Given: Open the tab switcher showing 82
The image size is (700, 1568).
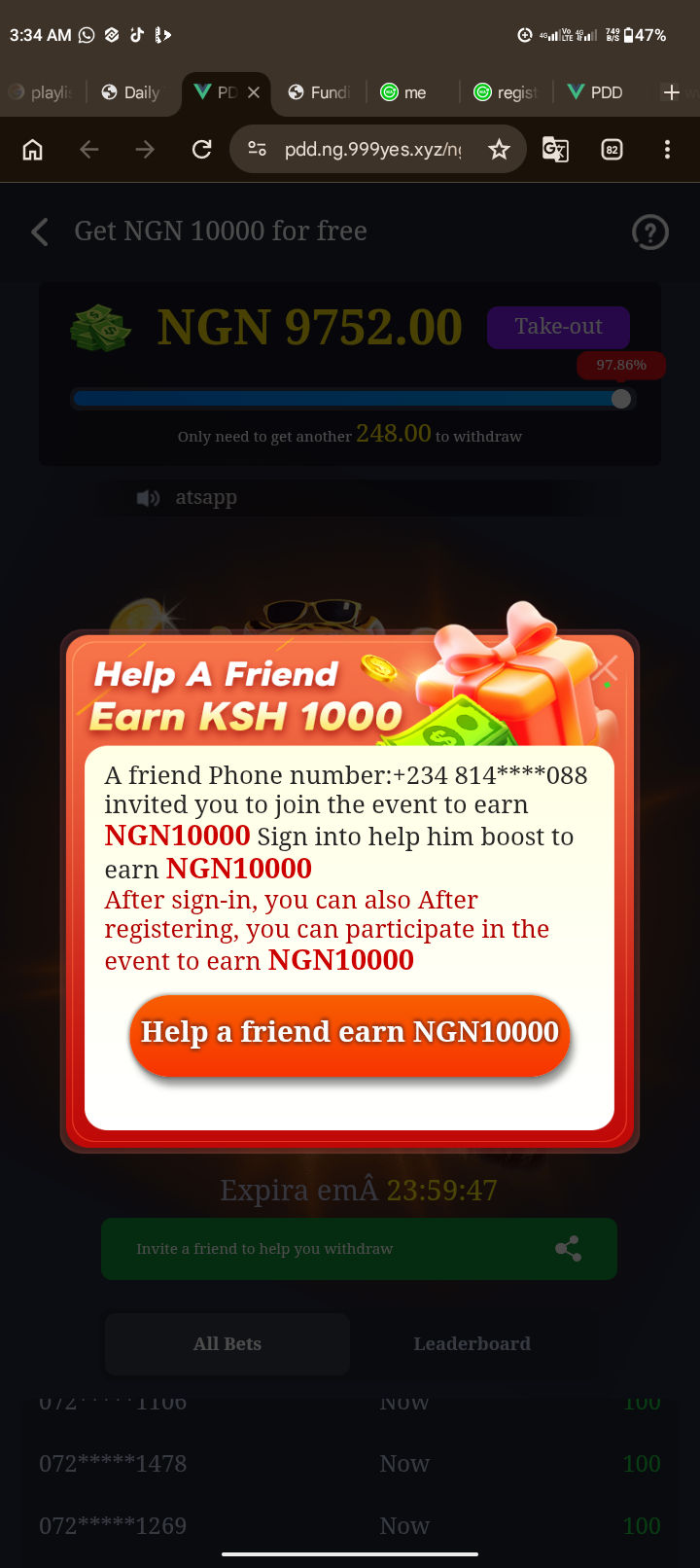Looking at the screenshot, I should 612,149.
